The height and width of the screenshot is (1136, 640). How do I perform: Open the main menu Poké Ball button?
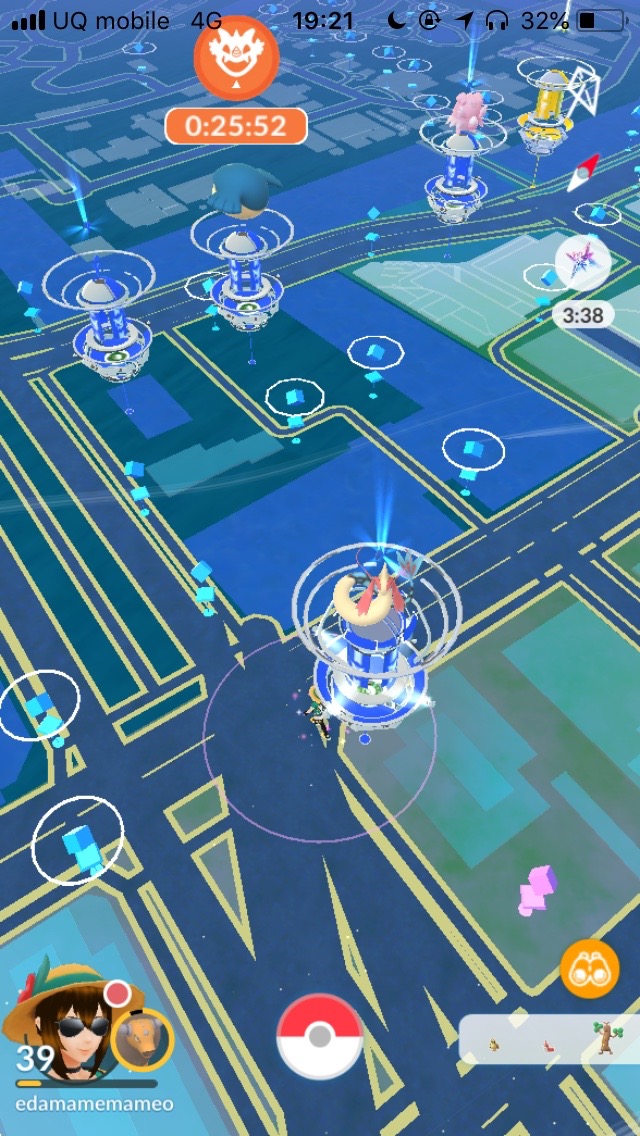(x=319, y=1036)
